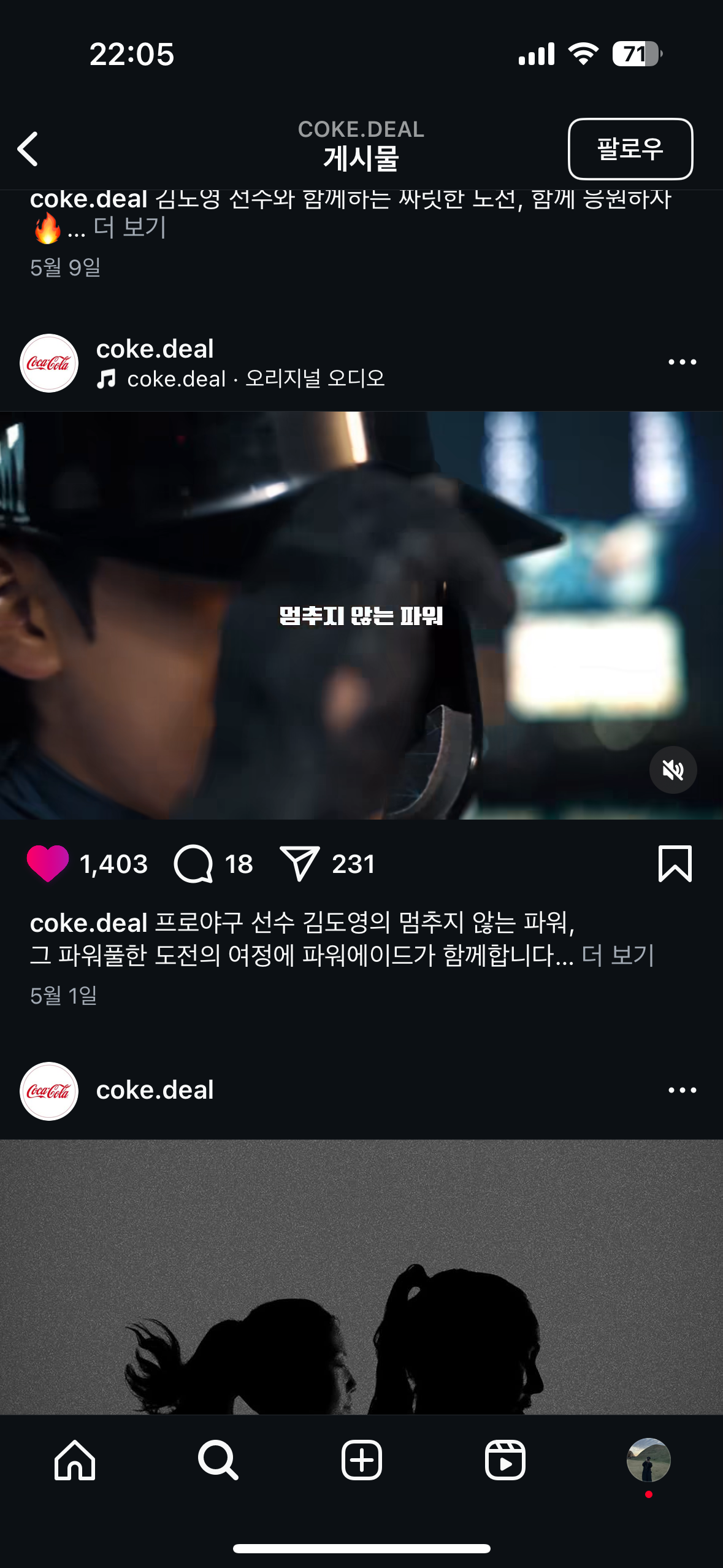Image resolution: width=723 pixels, height=1568 pixels.
Task: Bookmark the 김도영 video post
Action: [x=675, y=864]
